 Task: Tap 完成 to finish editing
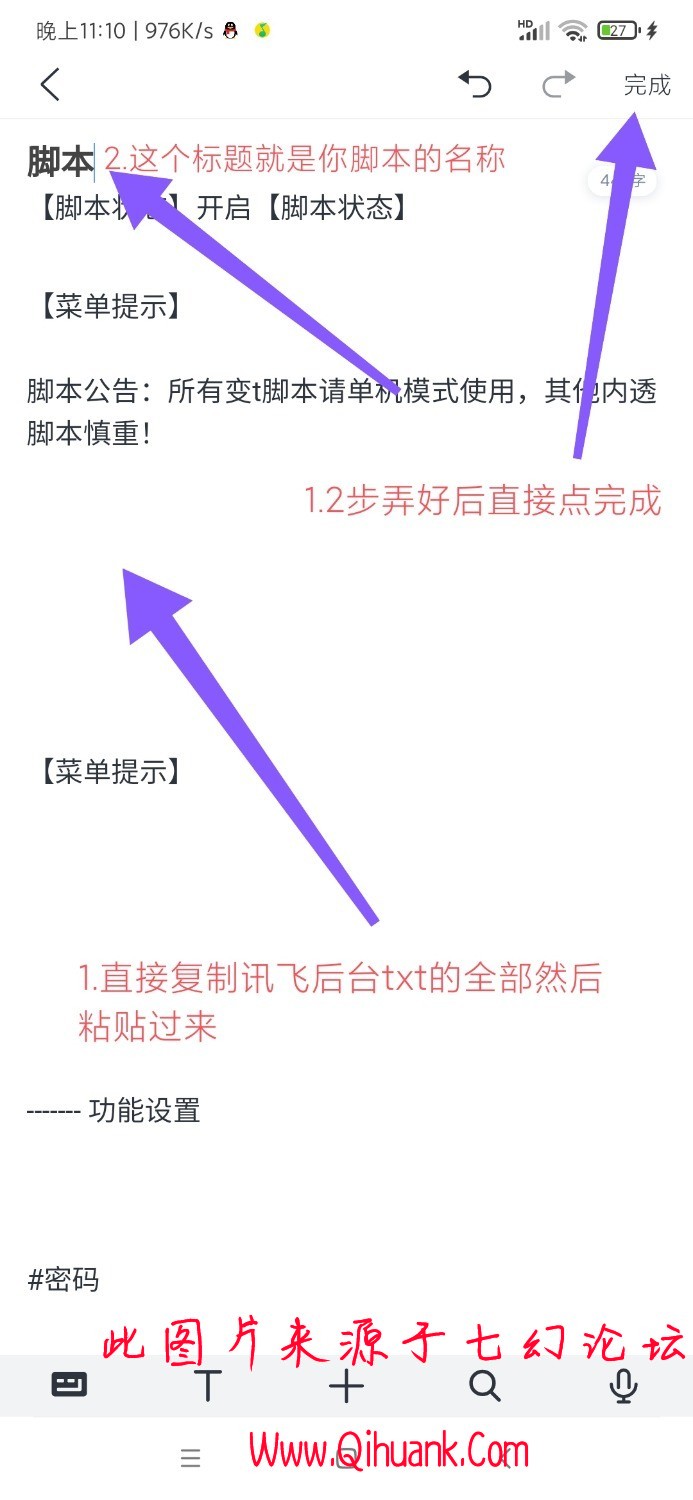click(x=647, y=85)
